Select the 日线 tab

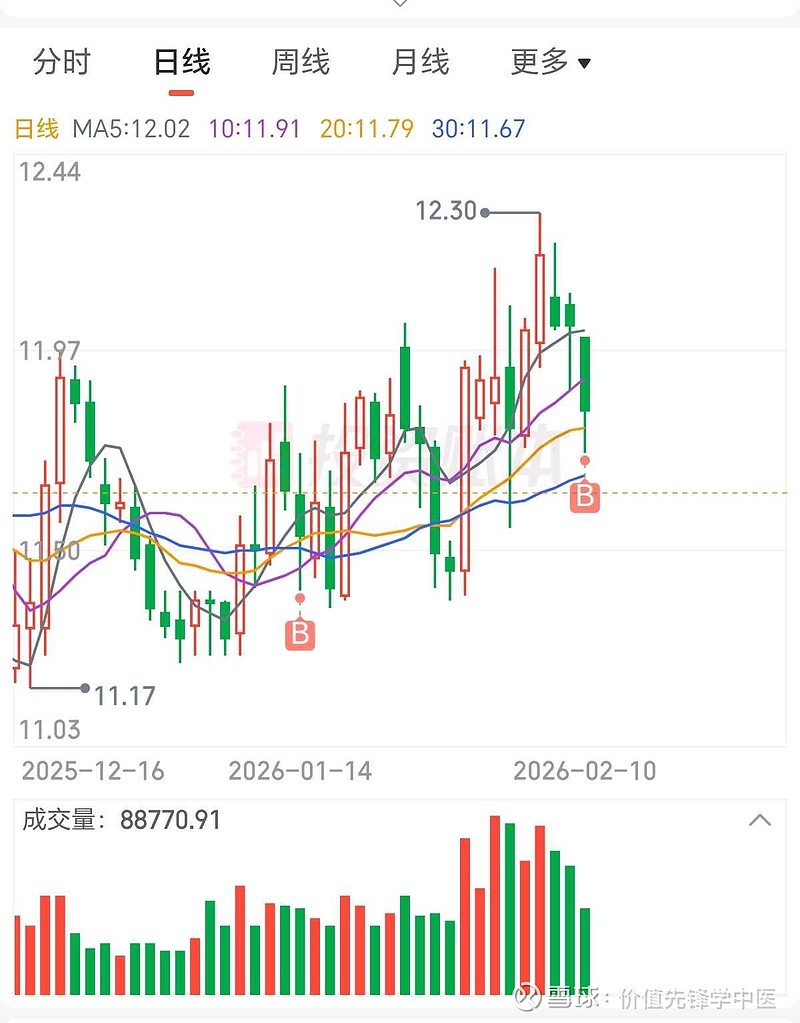coord(181,62)
